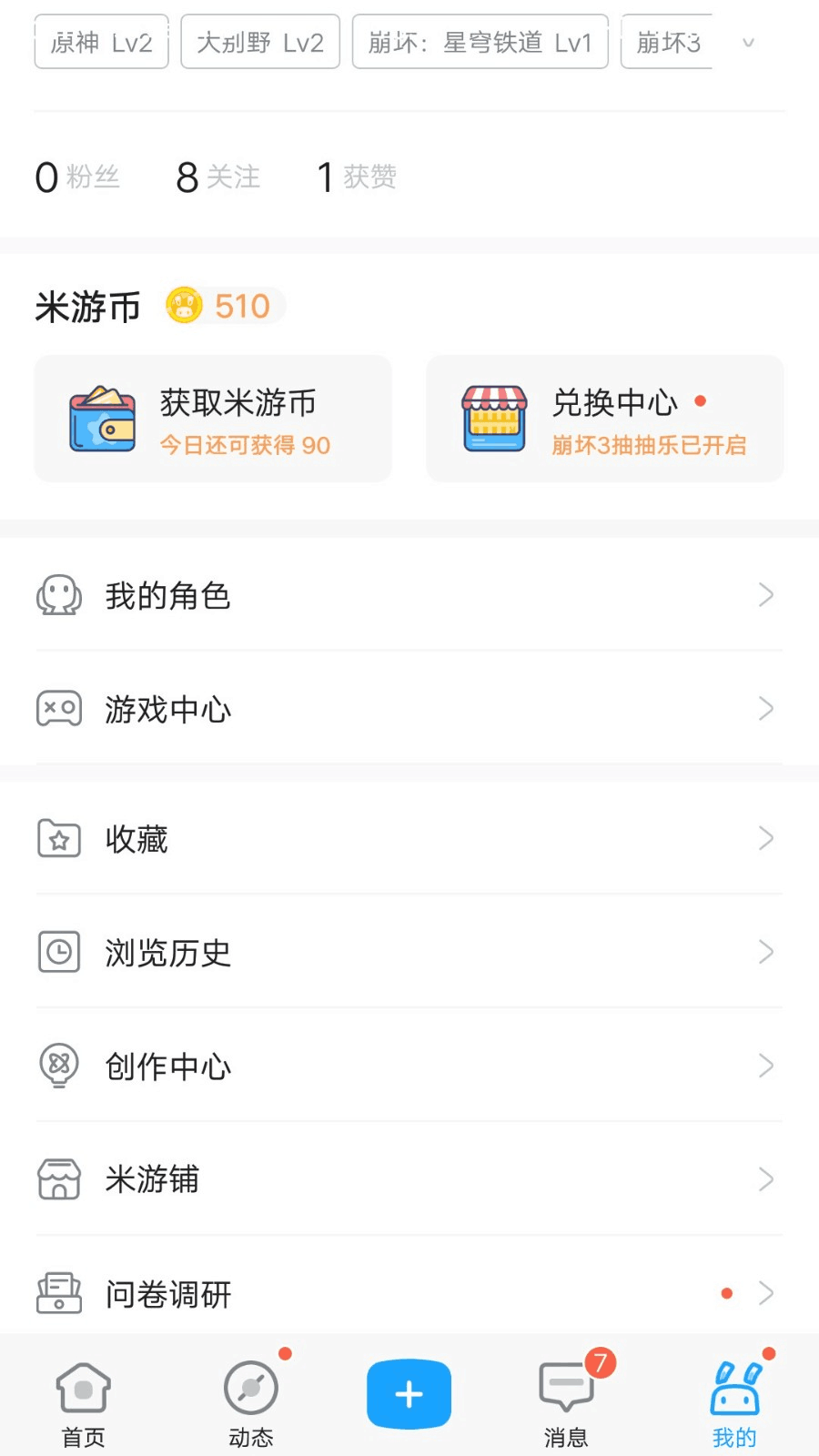The width and height of the screenshot is (819, 1456).
Task: Enter 创作中心
Action: pyautogui.click(x=409, y=1065)
